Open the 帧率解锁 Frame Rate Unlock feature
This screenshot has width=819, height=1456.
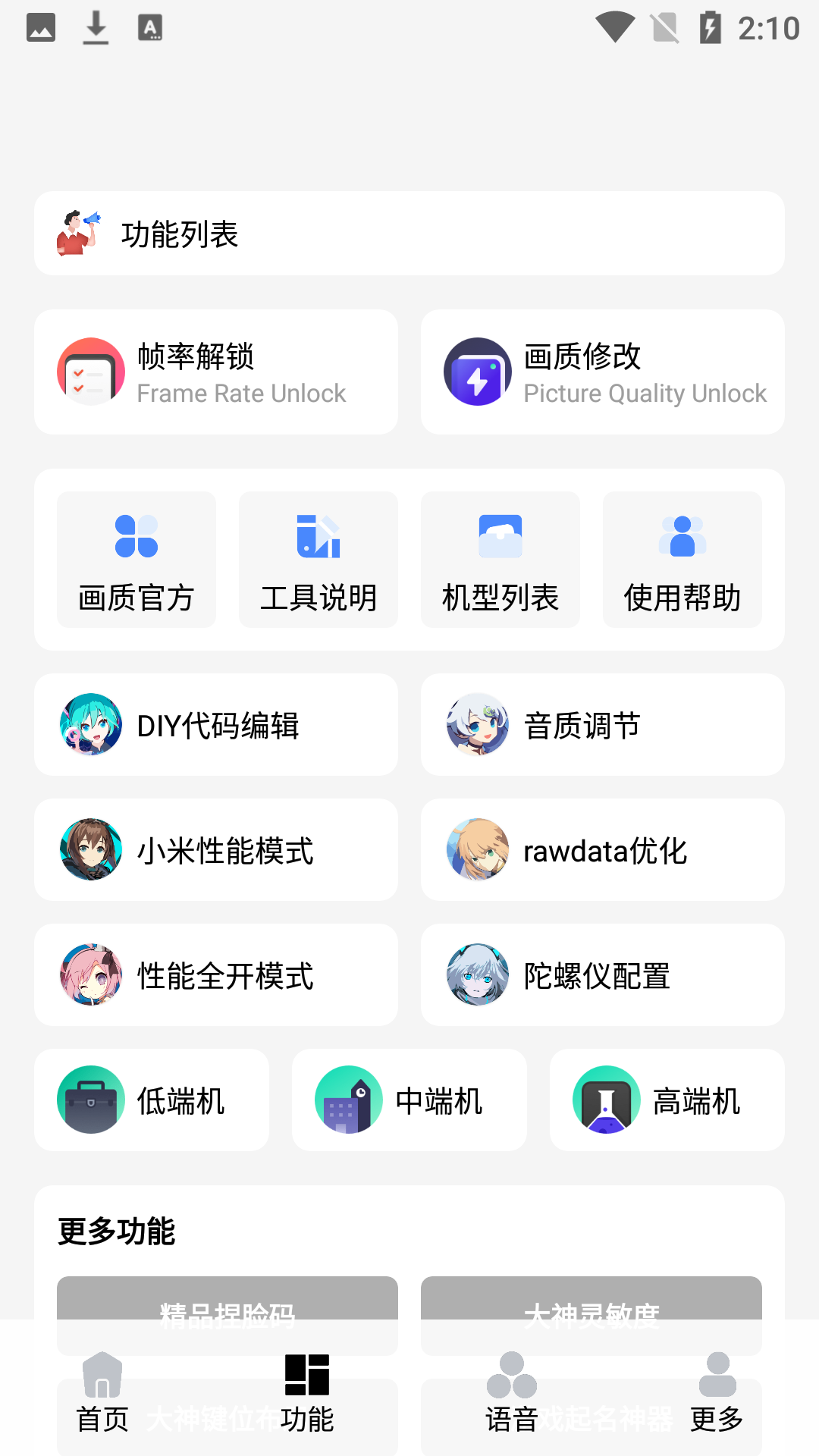(x=215, y=371)
